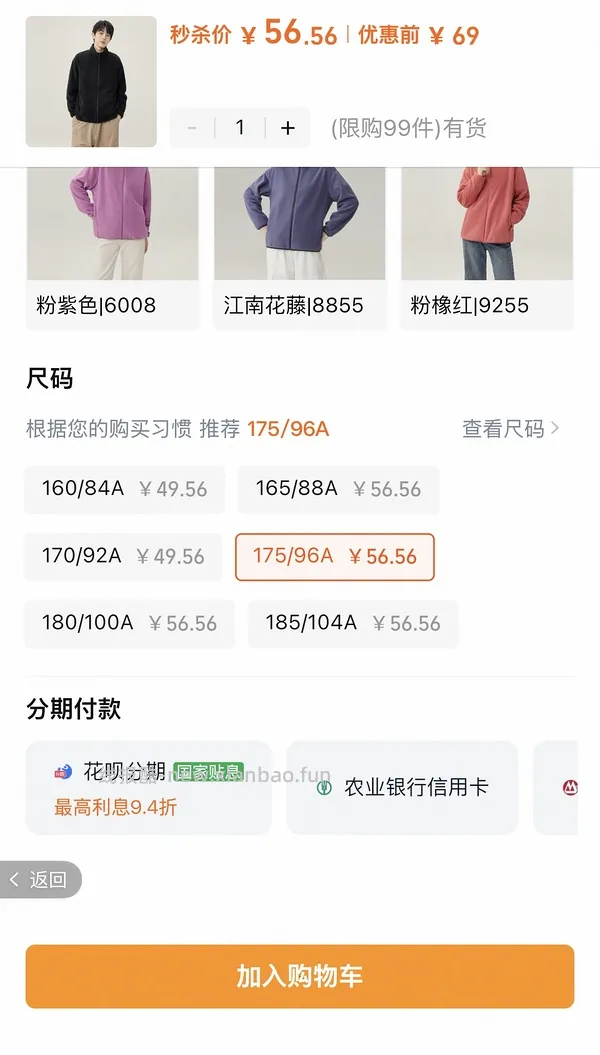Tap the selected size 175/96A
600x1055 pixels.
tap(335, 556)
